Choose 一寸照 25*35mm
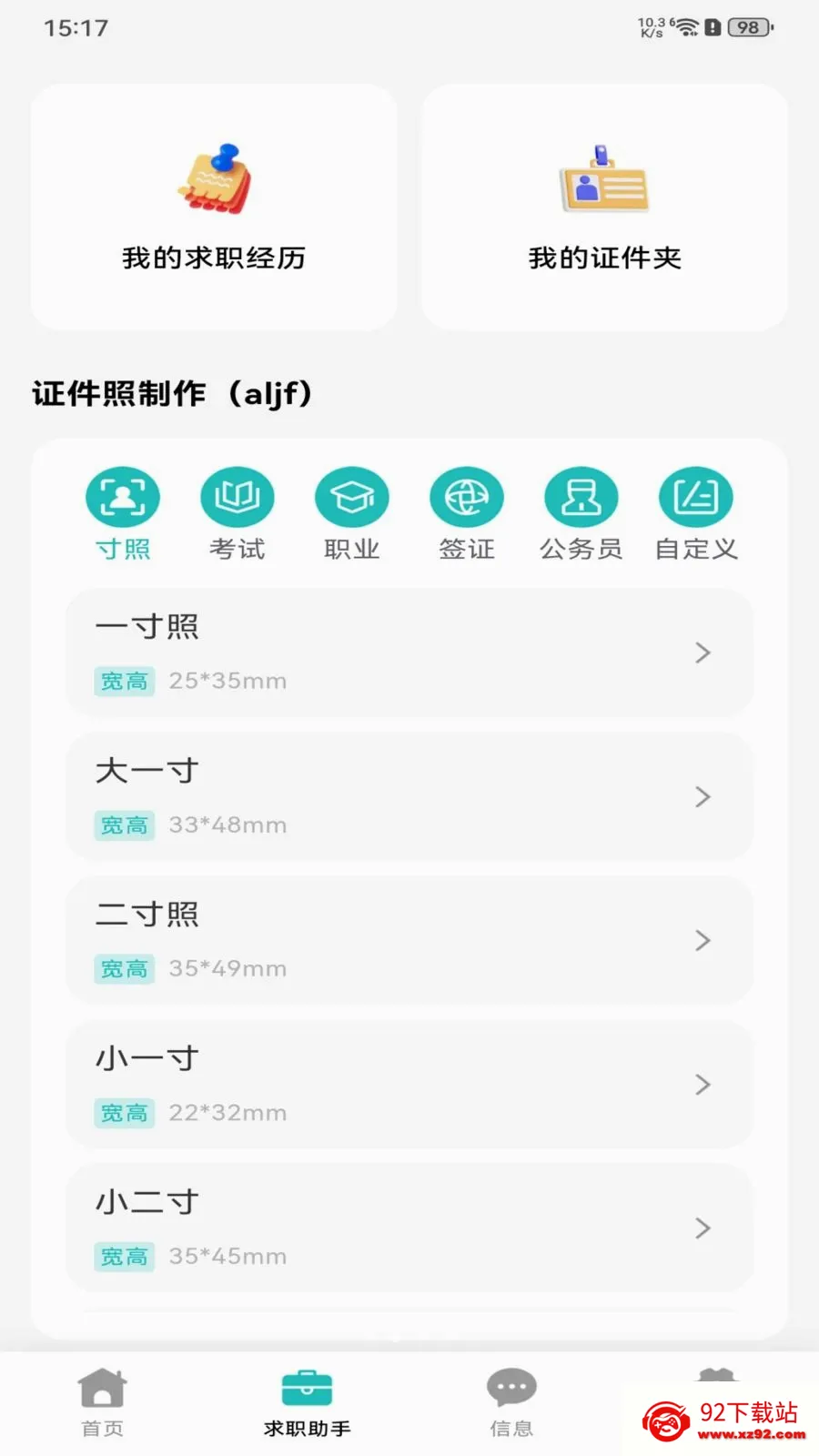This screenshot has width=819, height=1456. point(409,652)
